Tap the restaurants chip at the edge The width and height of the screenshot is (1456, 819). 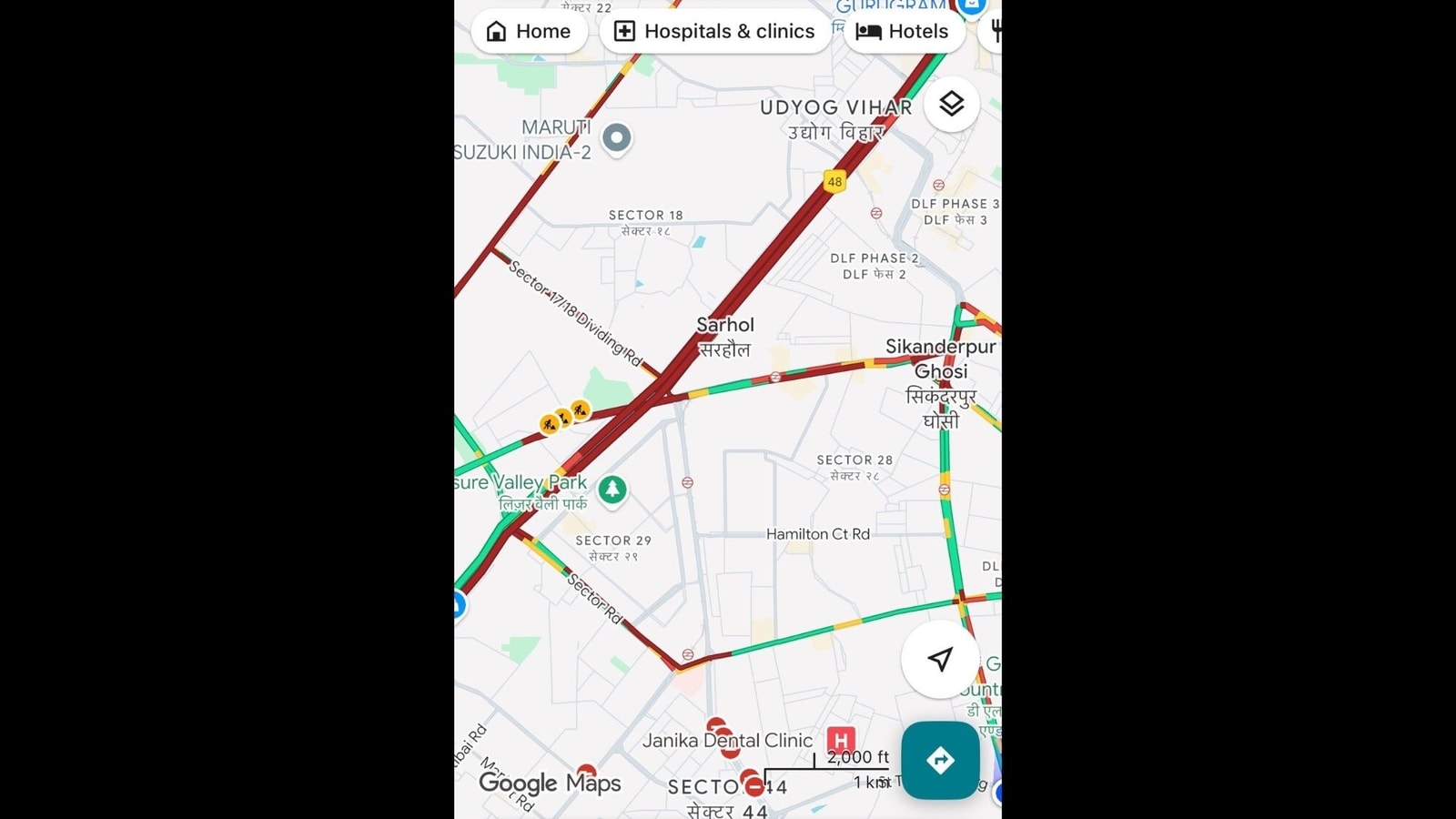tap(995, 32)
